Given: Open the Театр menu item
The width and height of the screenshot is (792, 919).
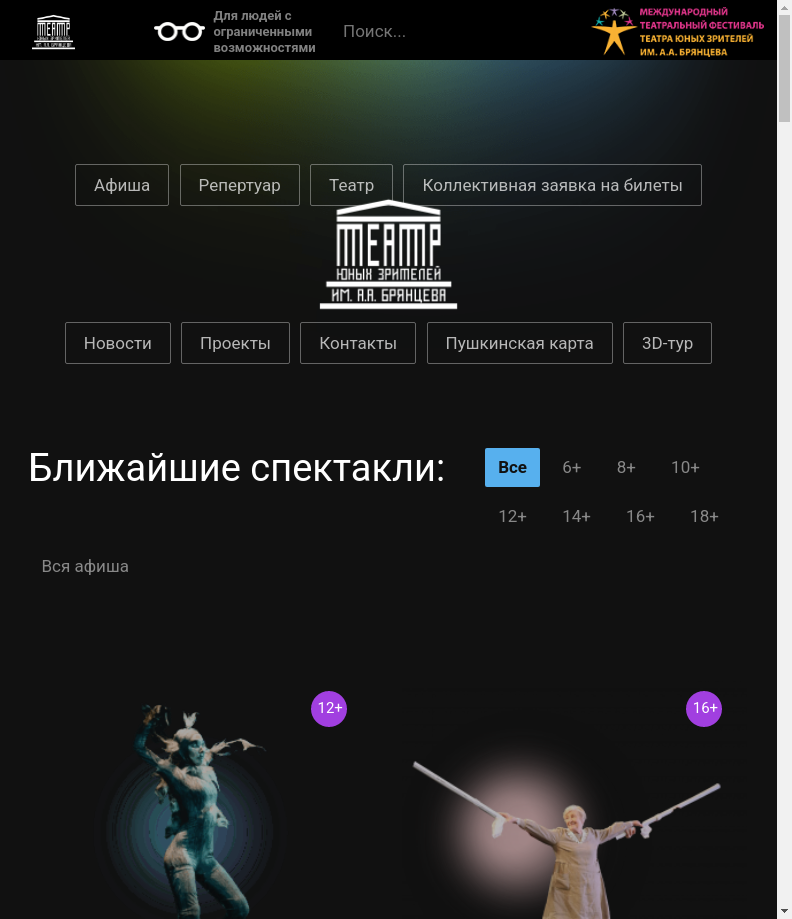Looking at the screenshot, I should pyautogui.click(x=351, y=185).
